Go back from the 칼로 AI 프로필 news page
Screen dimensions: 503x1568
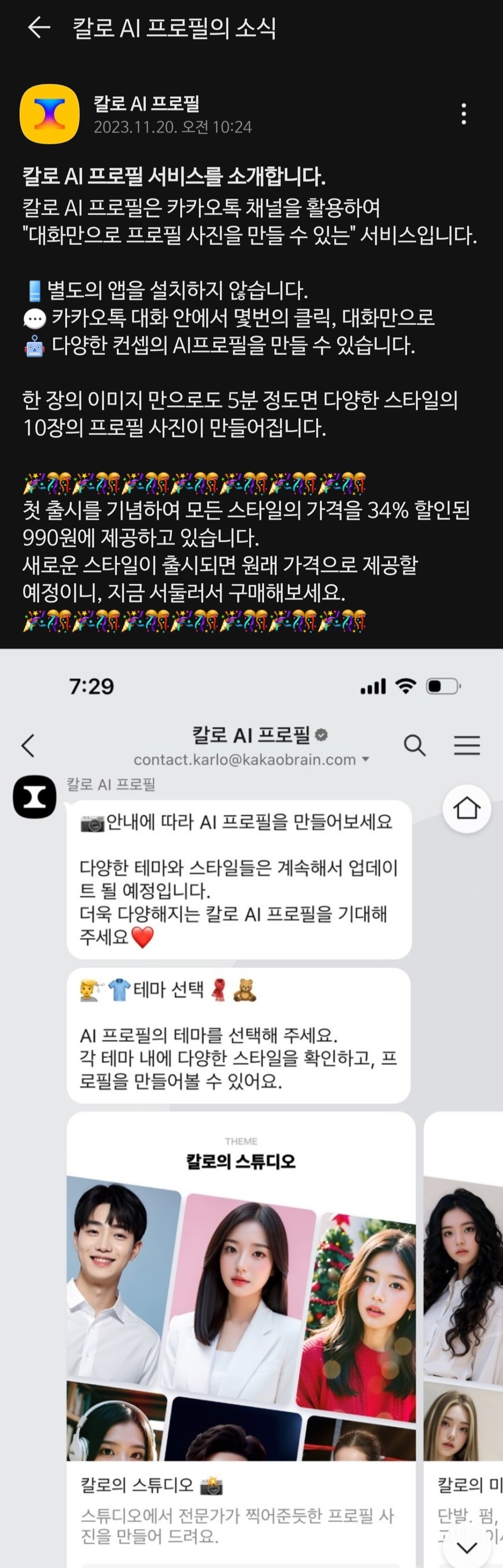coord(39,27)
